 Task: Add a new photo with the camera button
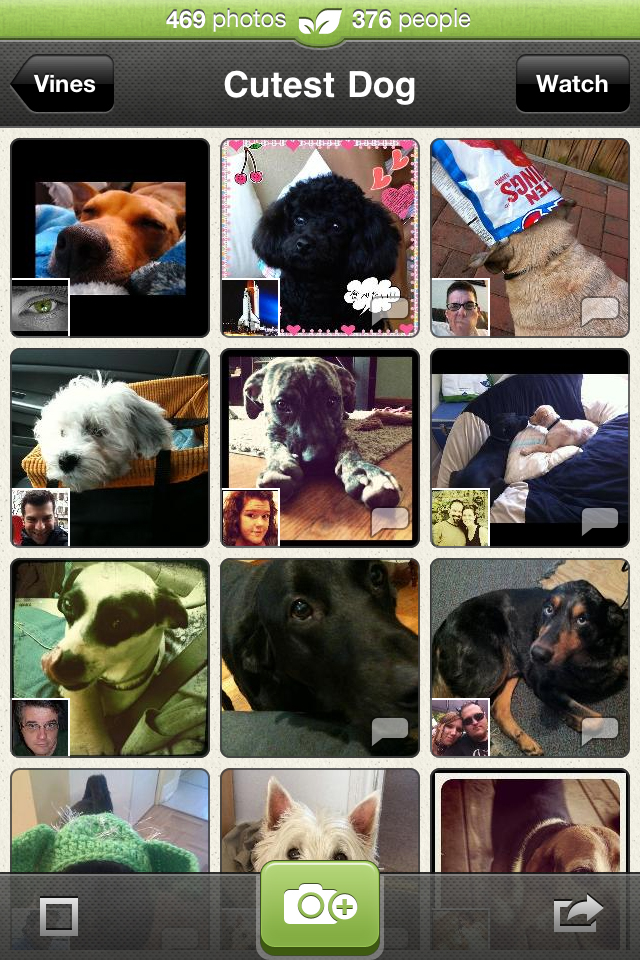pos(320,906)
